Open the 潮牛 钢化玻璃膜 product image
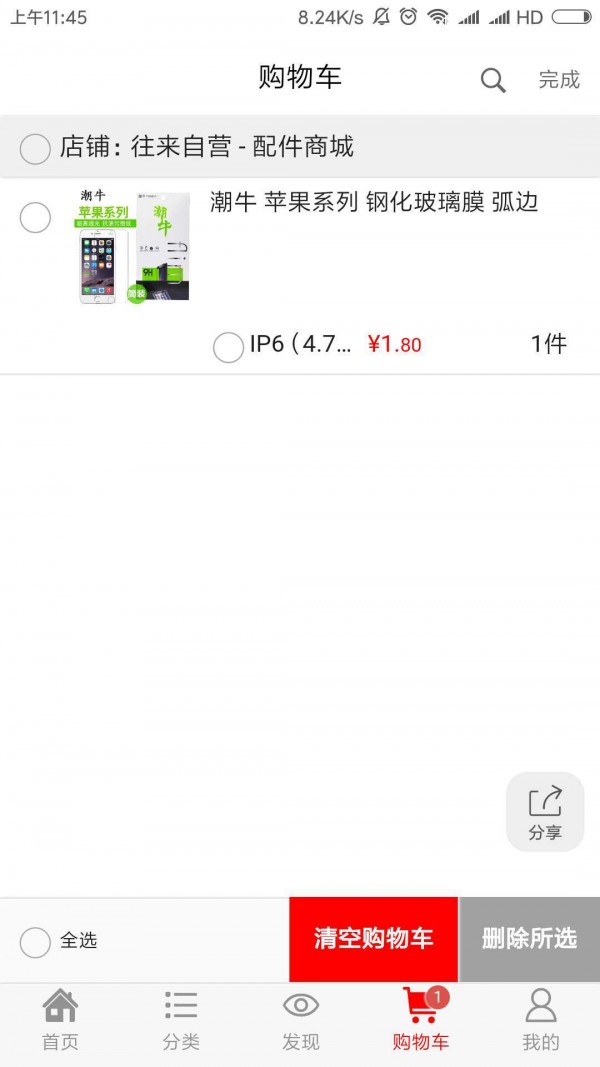 [x=134, y=246]
